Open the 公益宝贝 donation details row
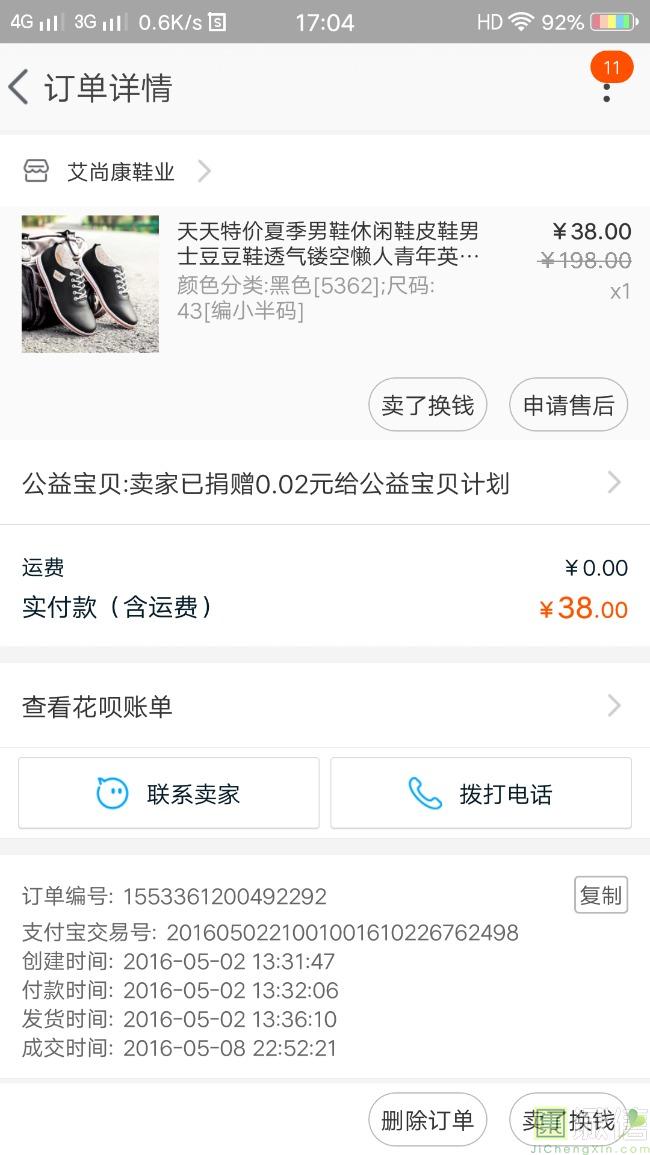 point(324,484)
